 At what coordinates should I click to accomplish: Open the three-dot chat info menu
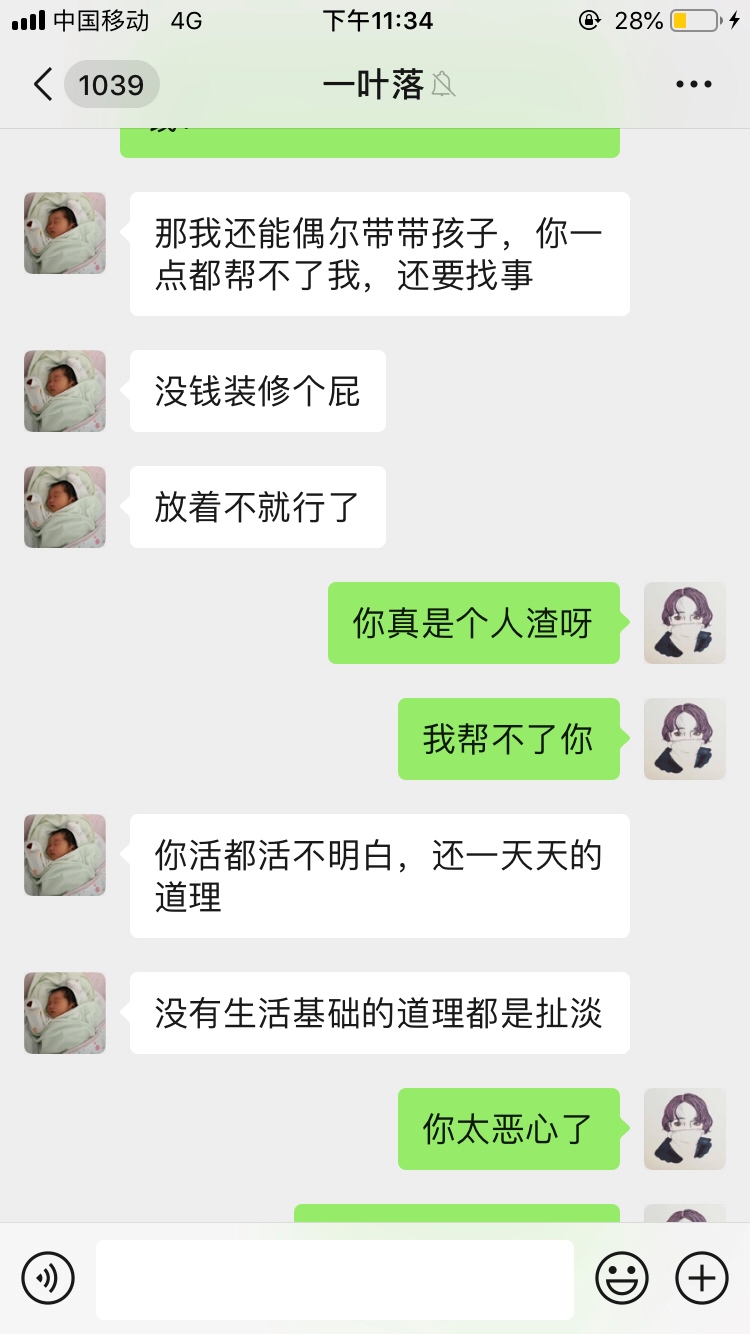pos(693,85)
